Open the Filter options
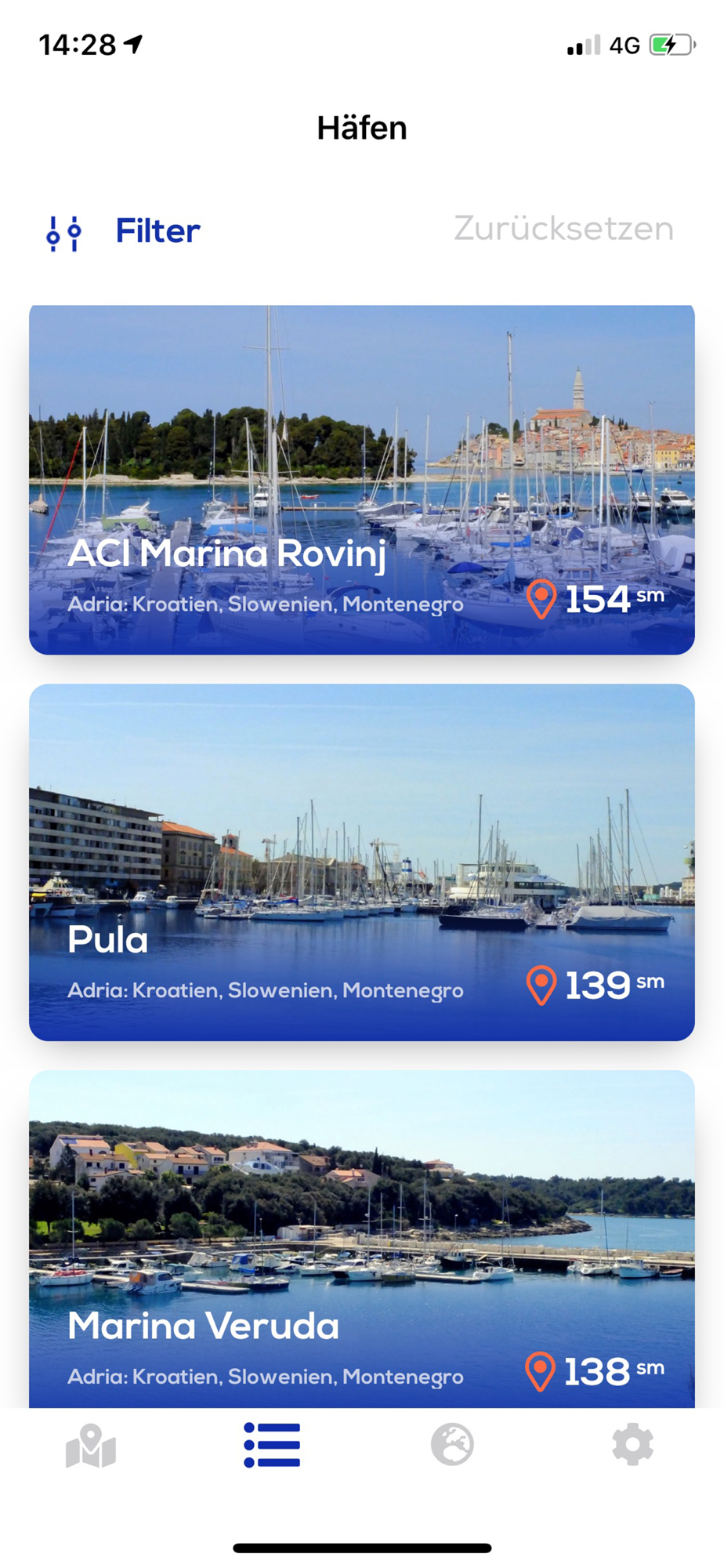Viewport: 724px width, 1568px height. [x=123, y=231]
